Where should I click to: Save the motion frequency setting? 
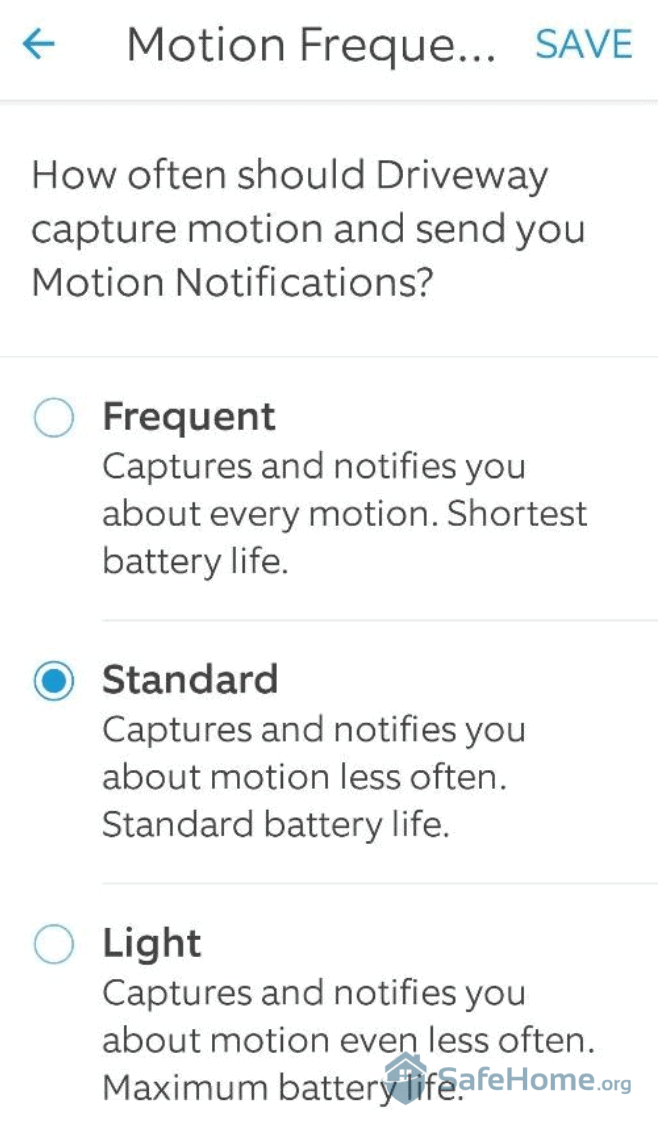[x=583, y=45]
